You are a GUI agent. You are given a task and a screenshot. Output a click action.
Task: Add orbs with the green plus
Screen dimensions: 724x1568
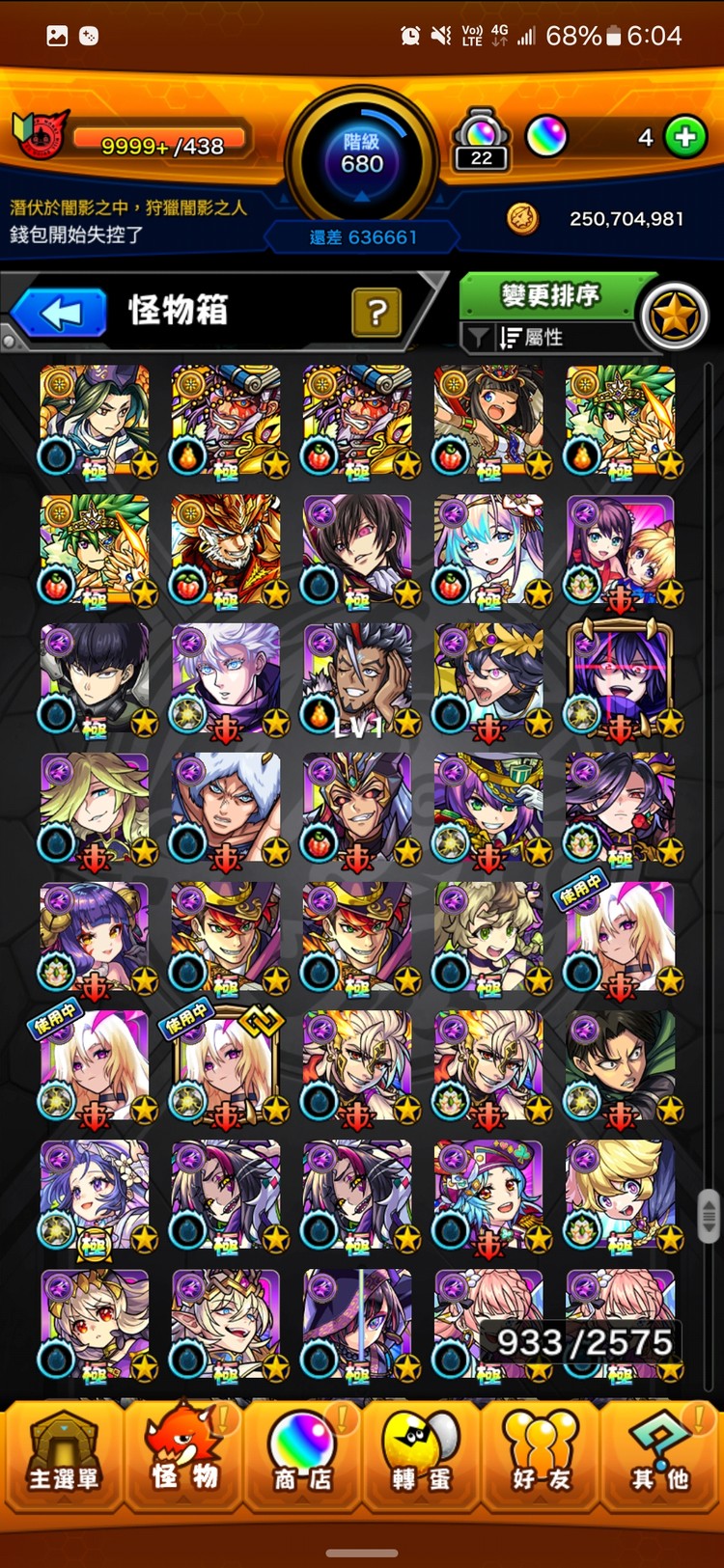(685, 138)
